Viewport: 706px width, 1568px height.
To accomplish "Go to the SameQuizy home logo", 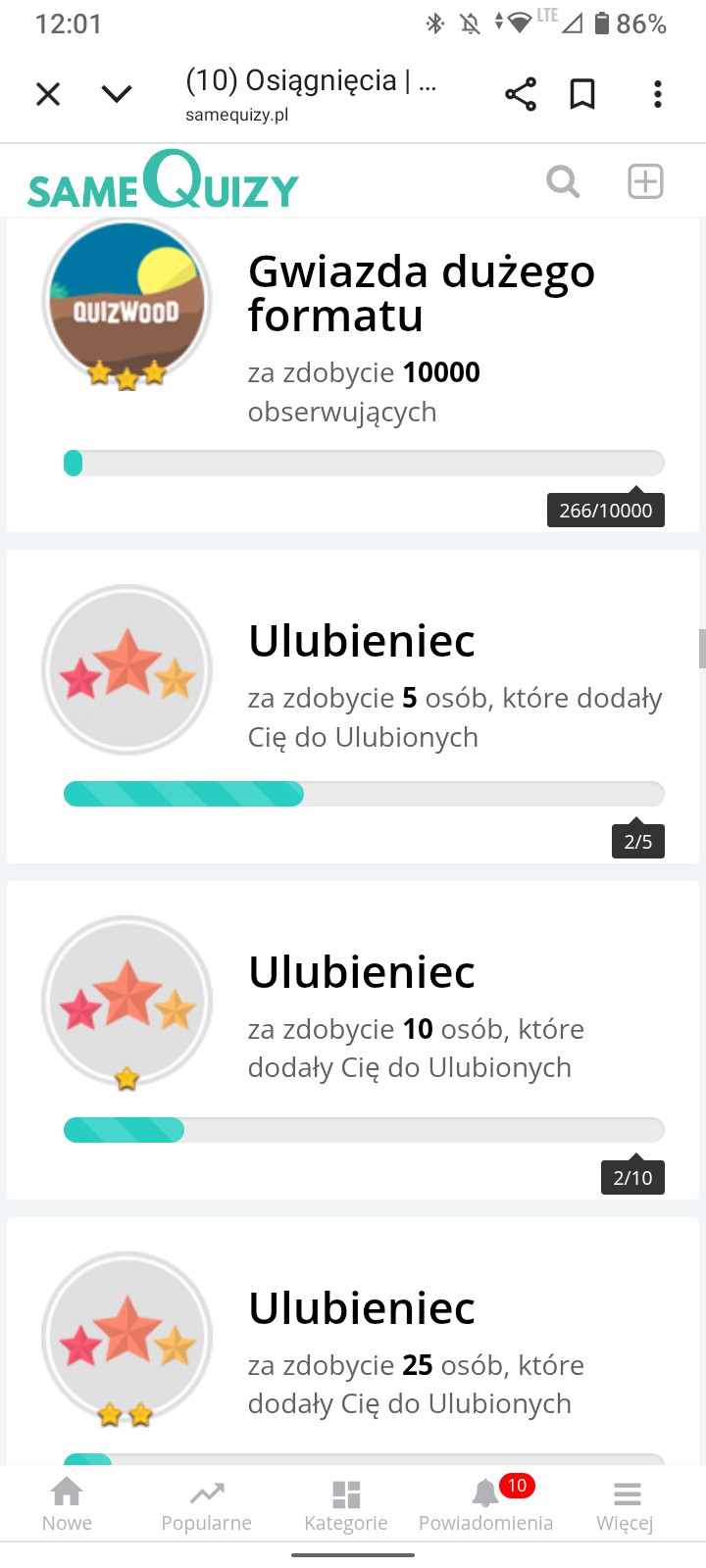I will [x=163, y=181].
